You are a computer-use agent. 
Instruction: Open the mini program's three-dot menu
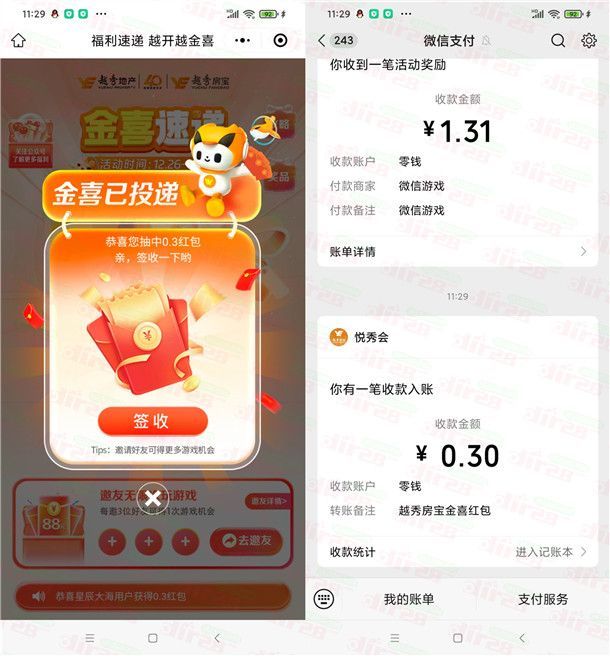(x=243, y=41)
